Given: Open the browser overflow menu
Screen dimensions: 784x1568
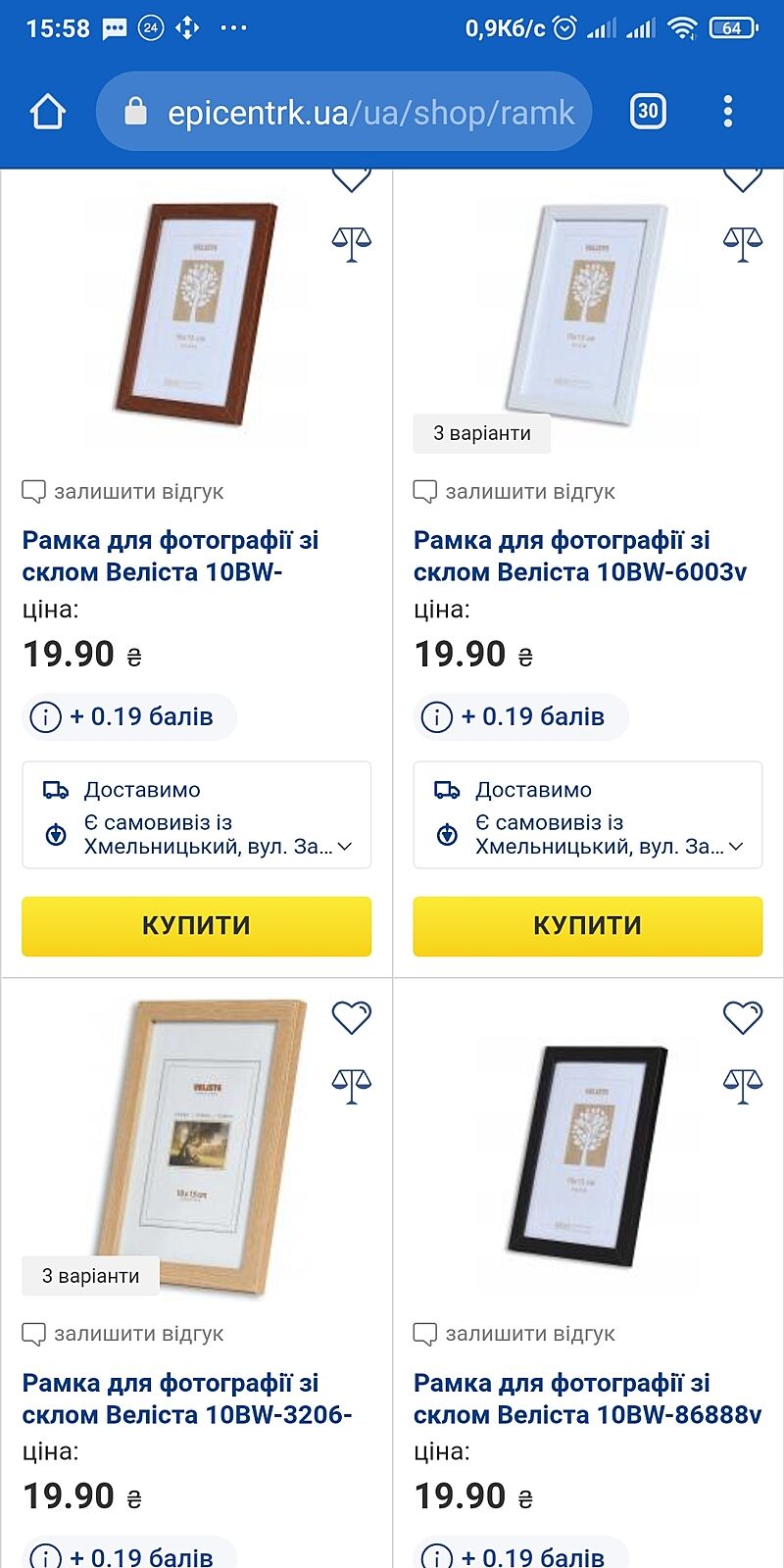Looking at the screenshot, I should click(727, 112).
